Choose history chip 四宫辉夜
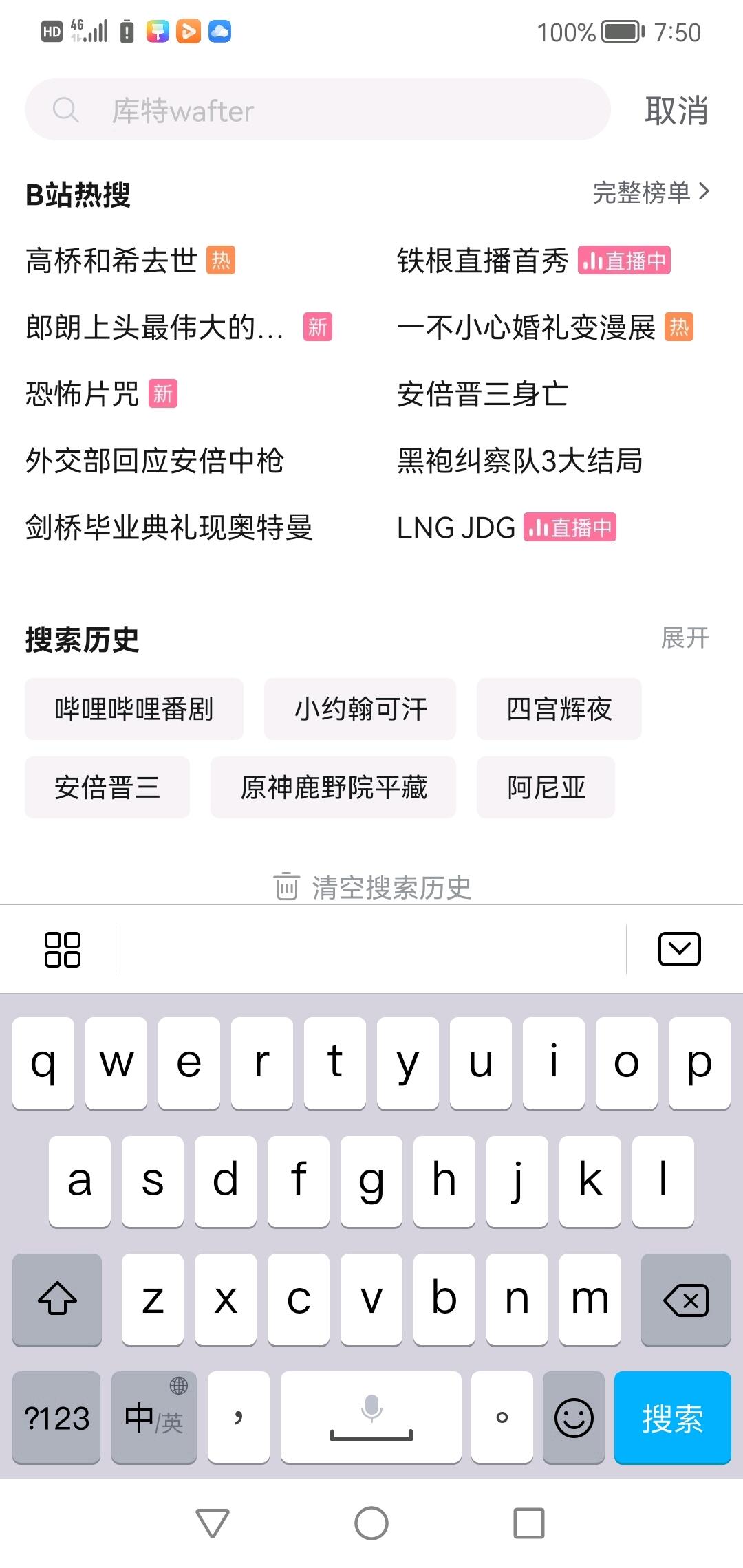The height and width of the screenshot is (1568, 743). 559,709
